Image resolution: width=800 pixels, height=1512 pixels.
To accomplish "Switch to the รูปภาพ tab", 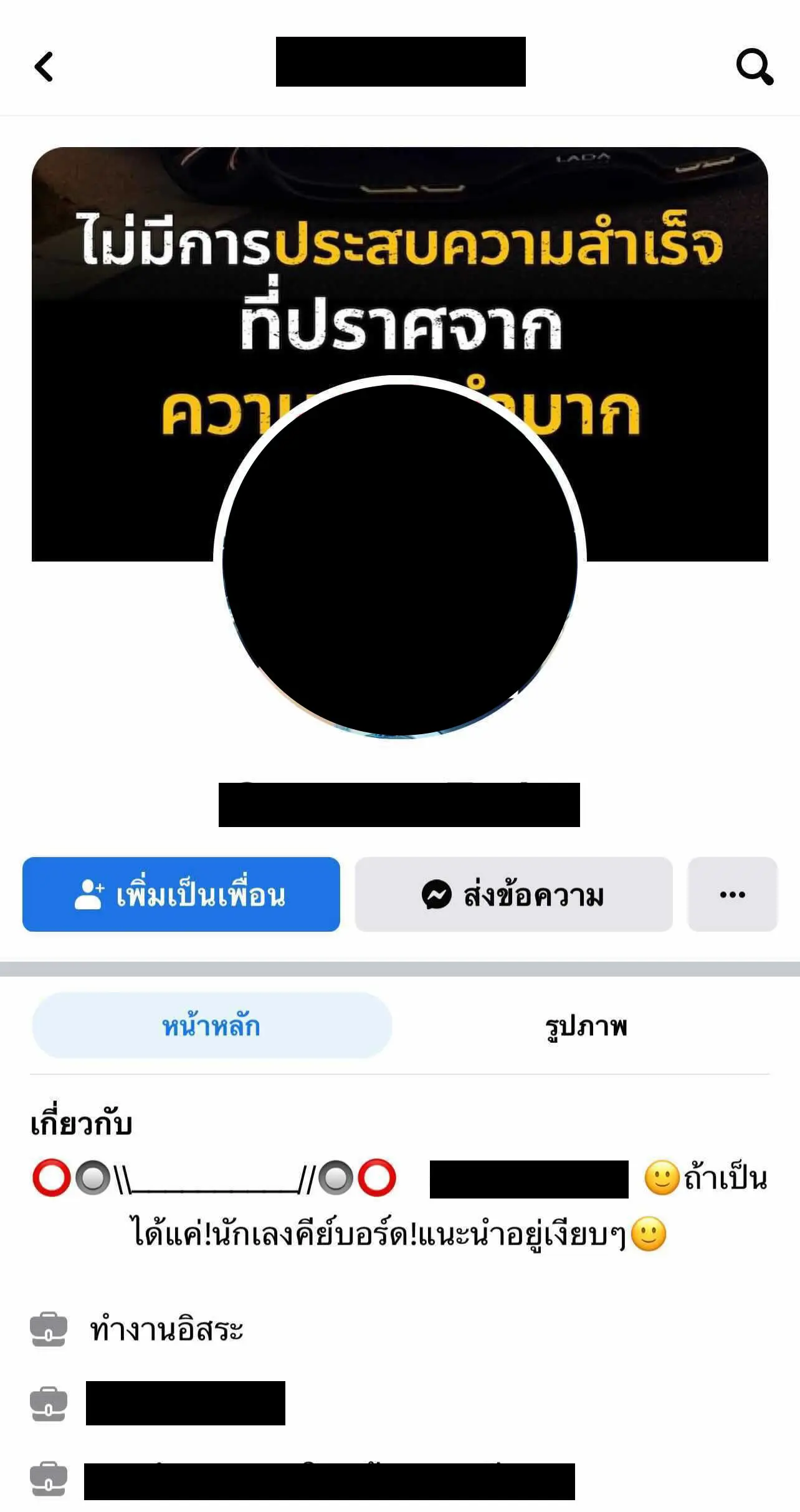I will click(x=586, y=1026).
